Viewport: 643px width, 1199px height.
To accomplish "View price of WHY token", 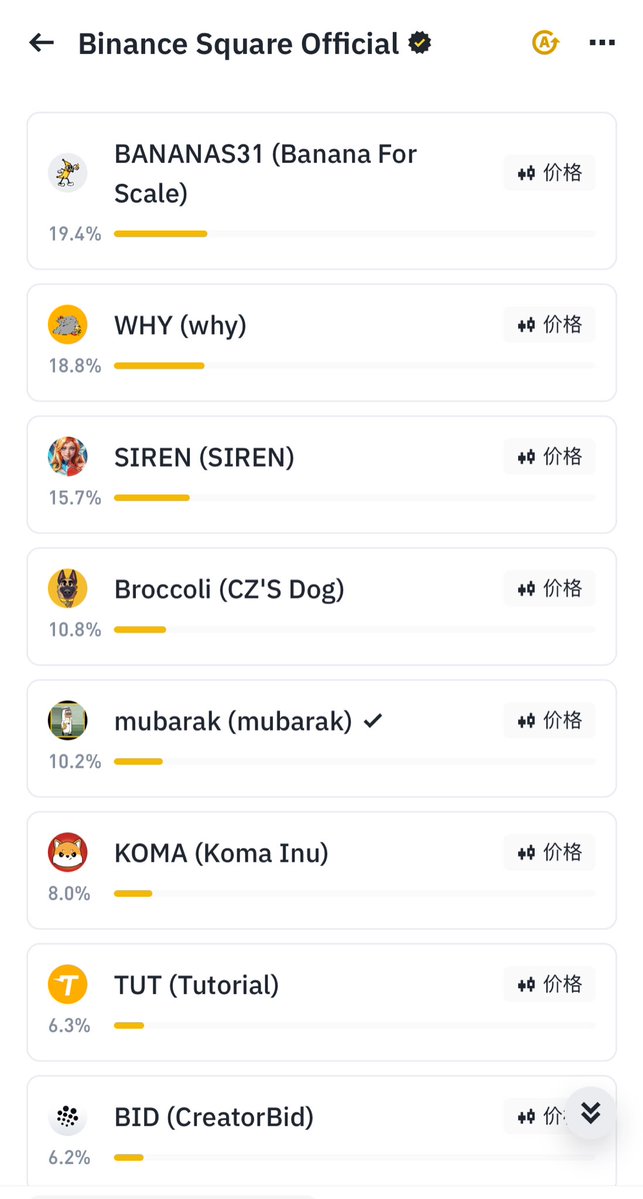I will pos(549,325).
